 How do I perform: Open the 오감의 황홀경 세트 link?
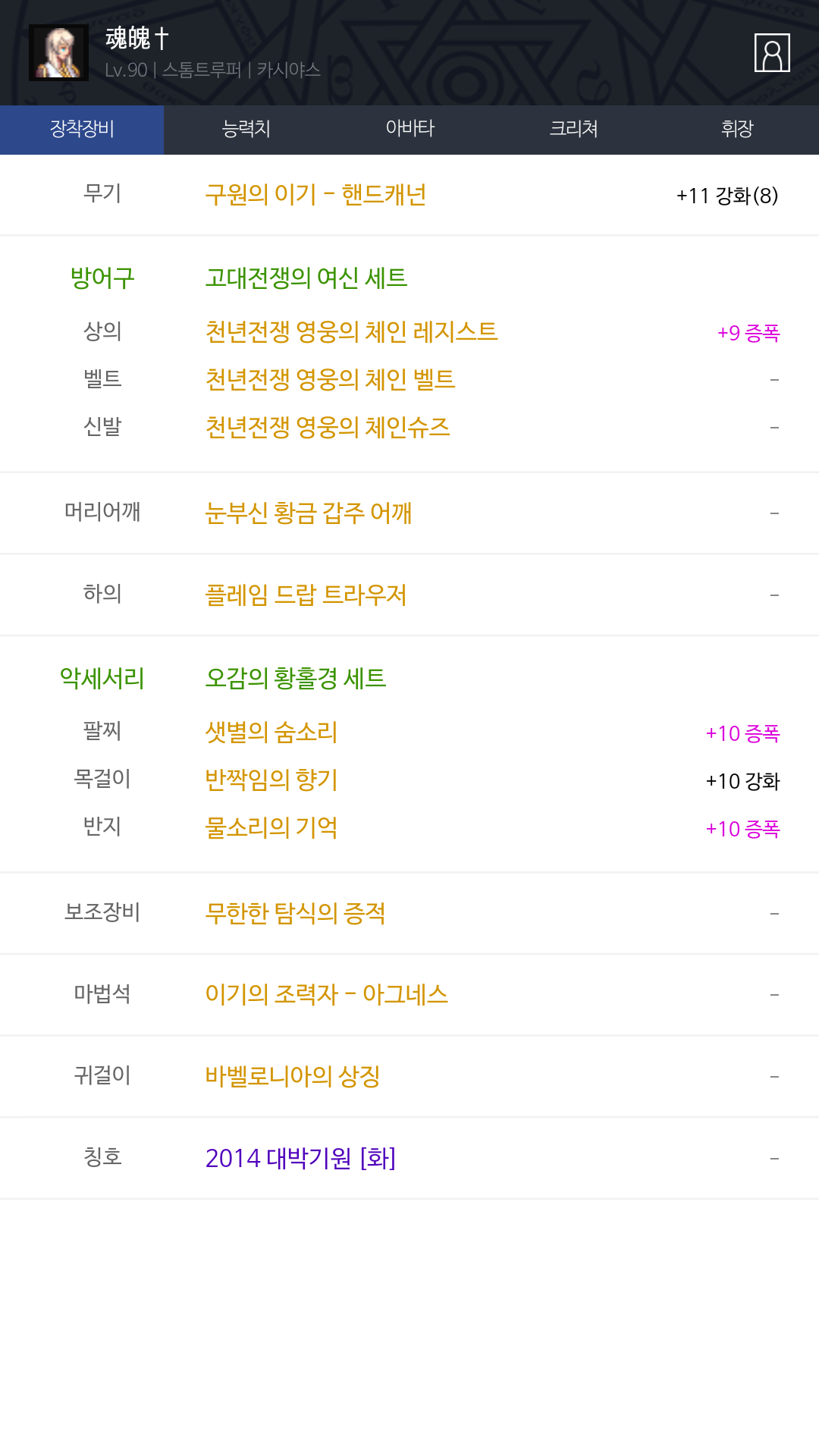[x=296, y=678]
